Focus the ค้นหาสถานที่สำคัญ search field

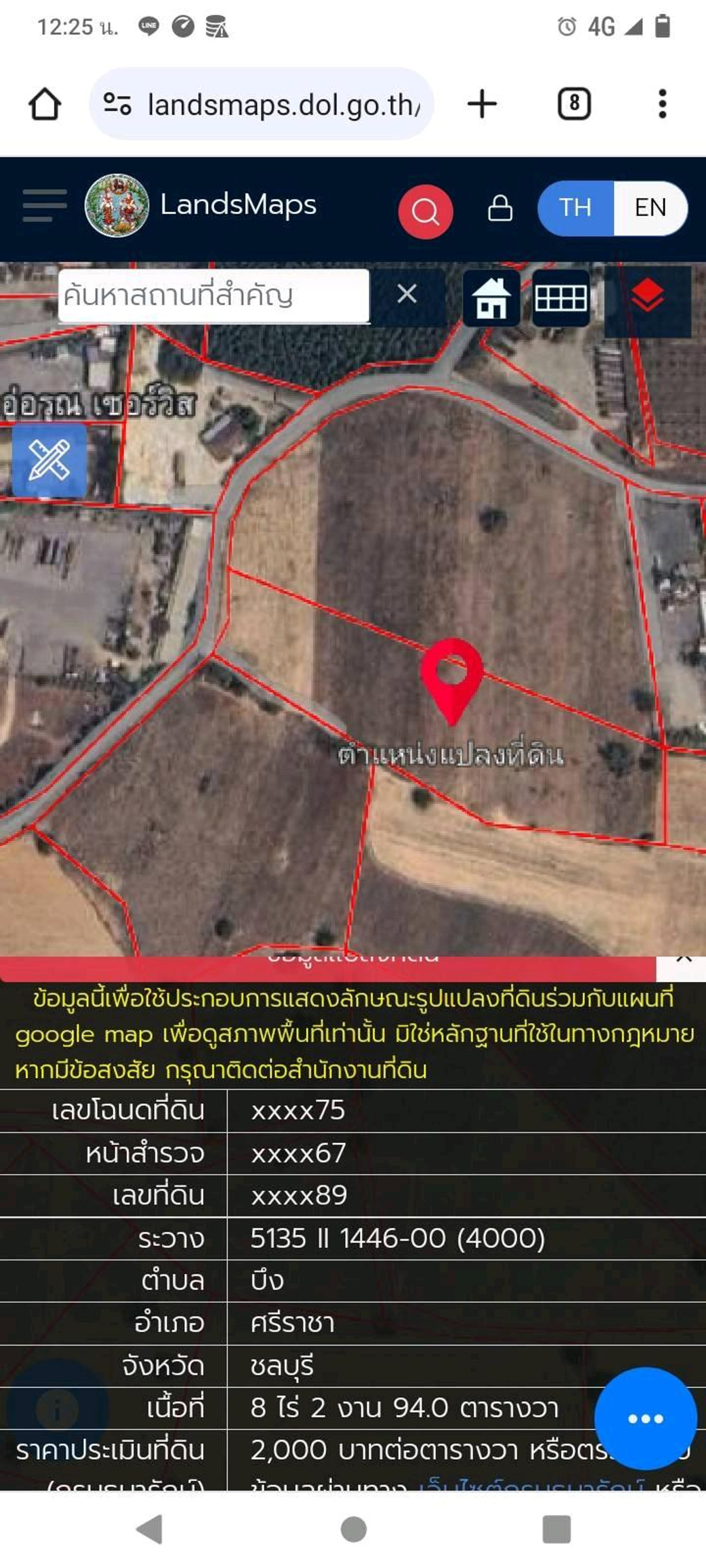coord(213,296)
